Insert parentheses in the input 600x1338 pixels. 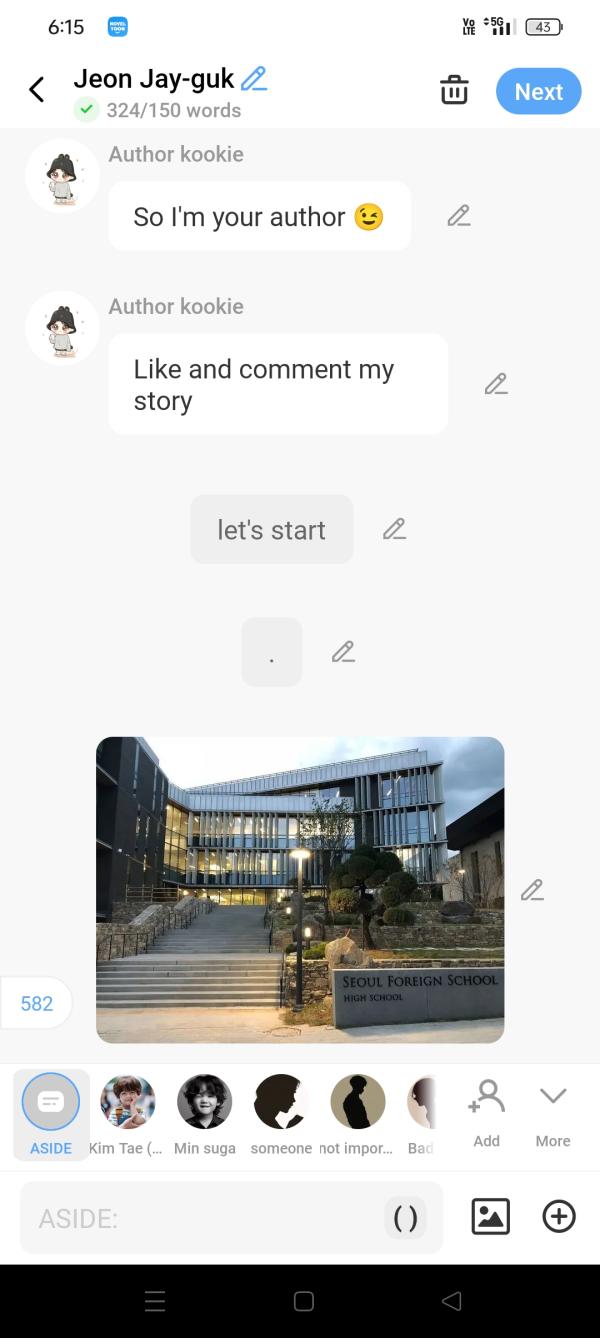[405, 1218]
